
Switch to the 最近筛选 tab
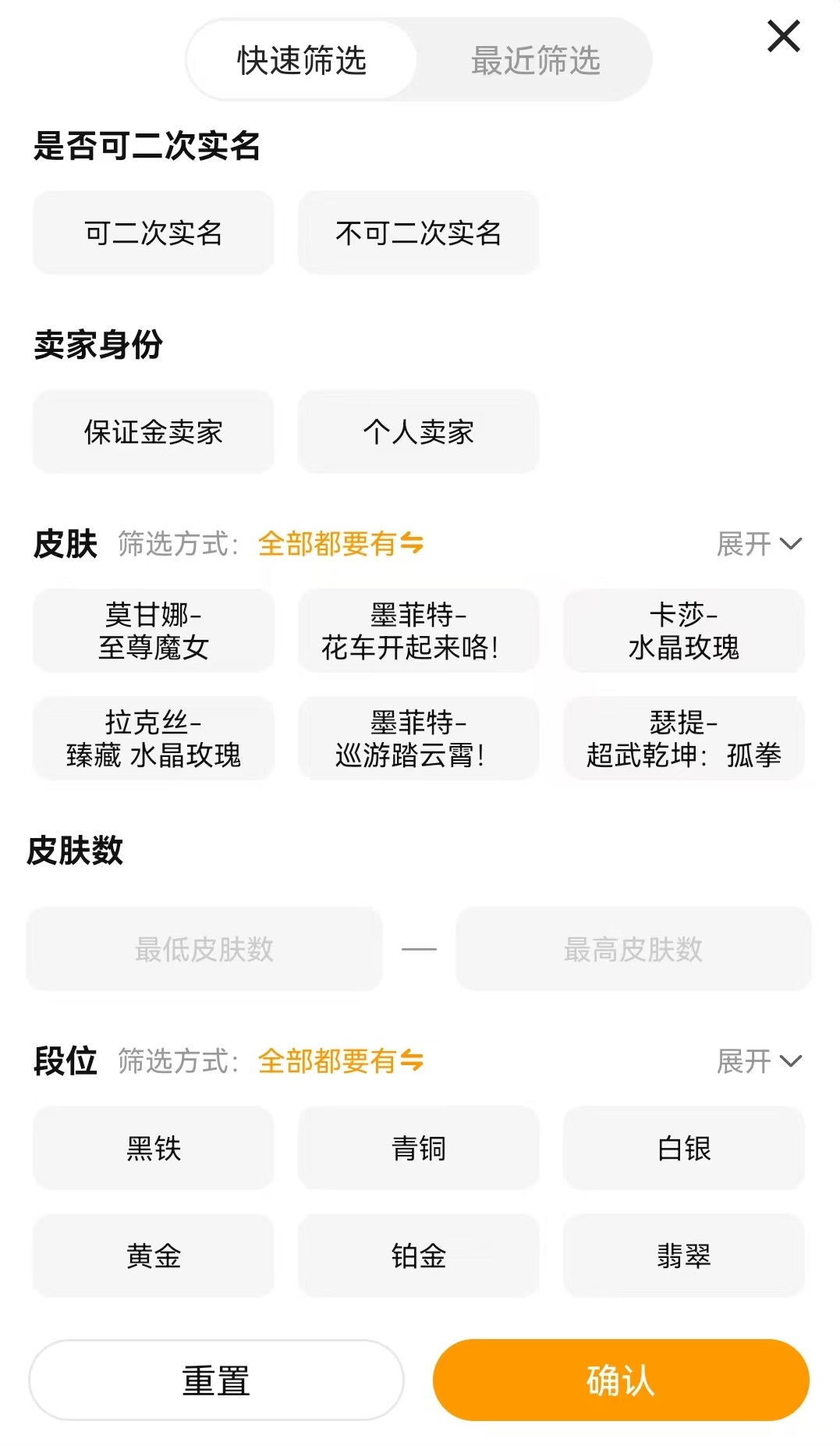[535, 61]
